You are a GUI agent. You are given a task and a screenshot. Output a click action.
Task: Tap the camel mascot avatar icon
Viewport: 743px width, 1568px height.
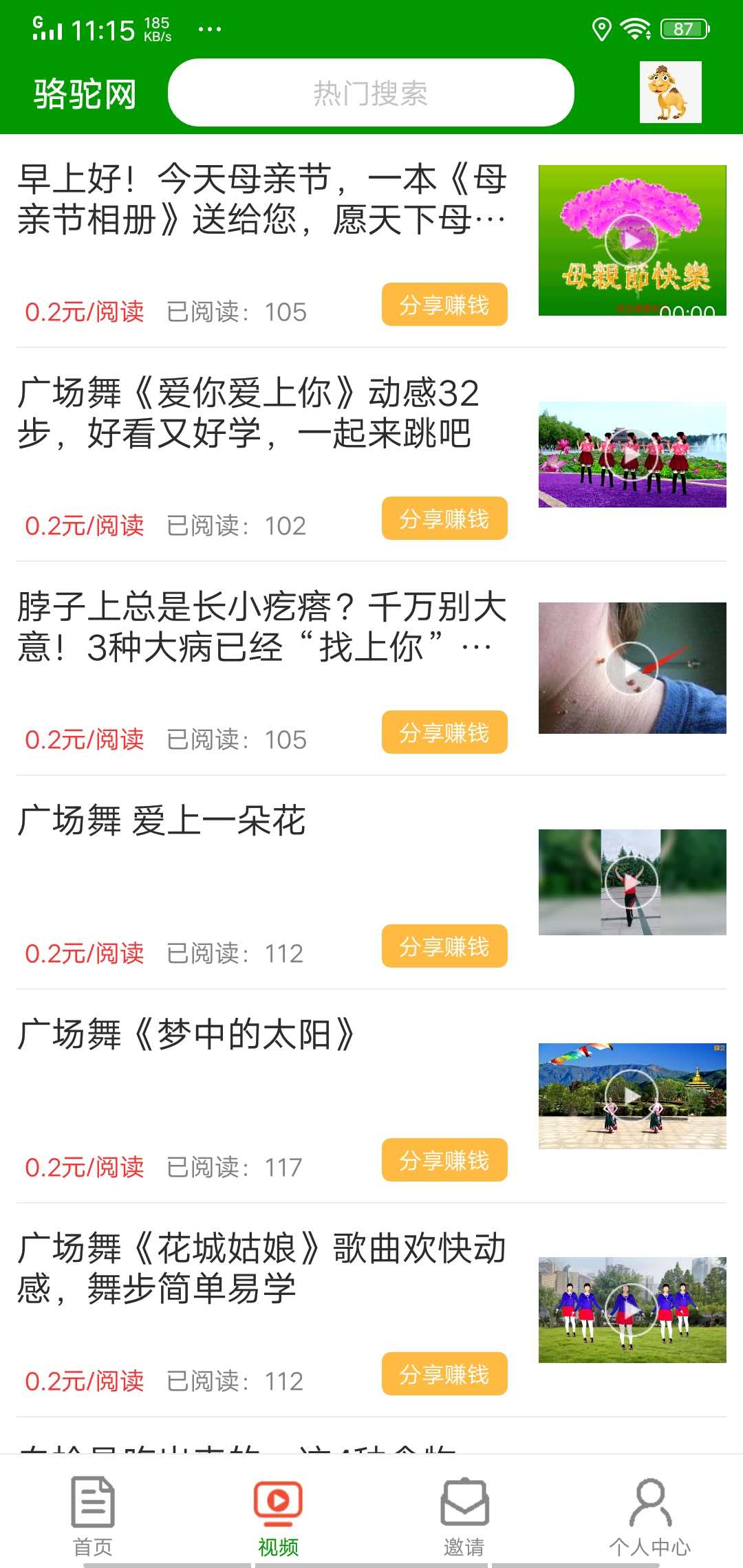tap(669, 93)
